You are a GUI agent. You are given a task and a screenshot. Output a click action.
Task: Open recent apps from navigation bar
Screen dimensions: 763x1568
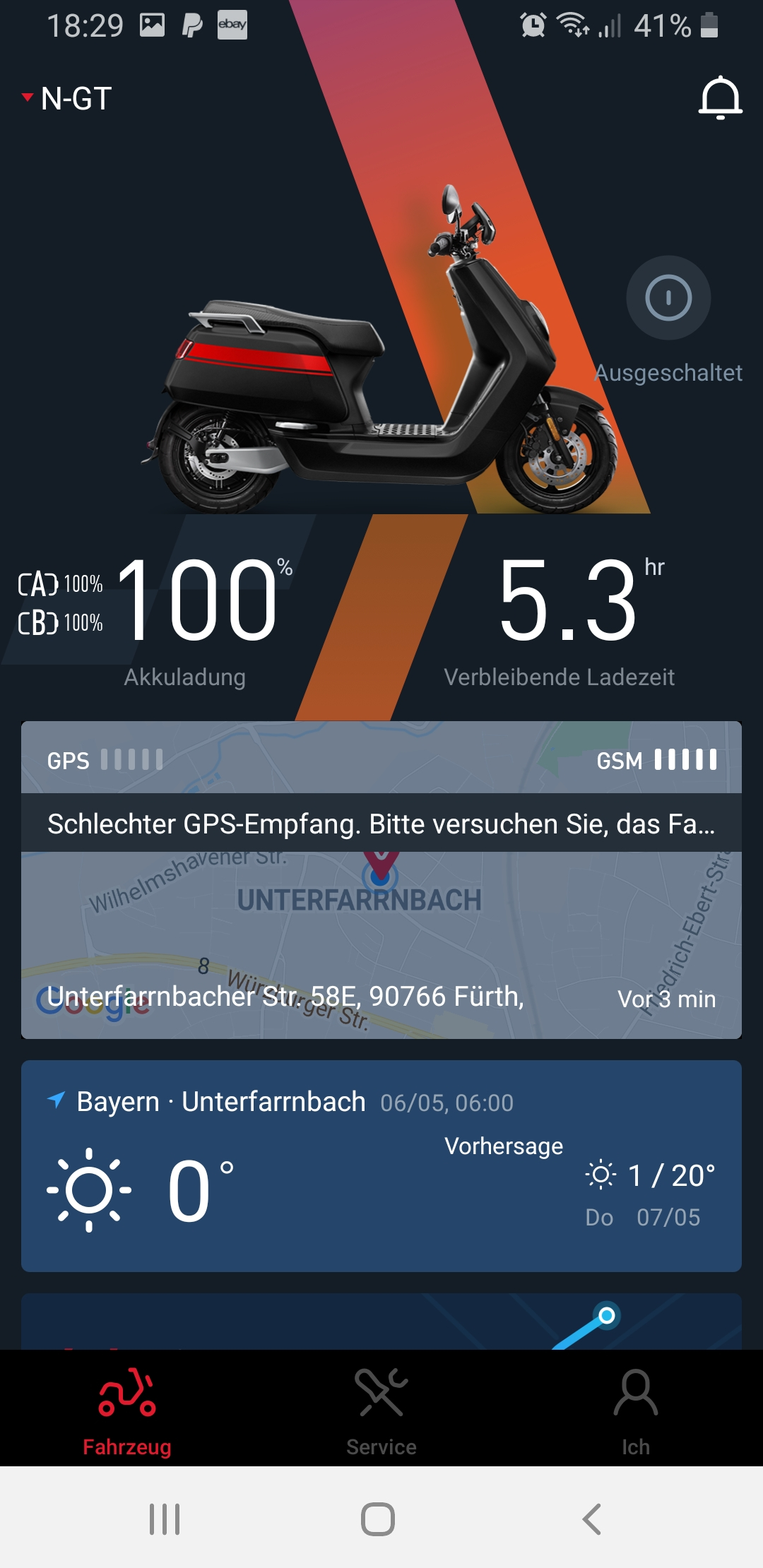pyautogui.click(x=165, y=1519)
